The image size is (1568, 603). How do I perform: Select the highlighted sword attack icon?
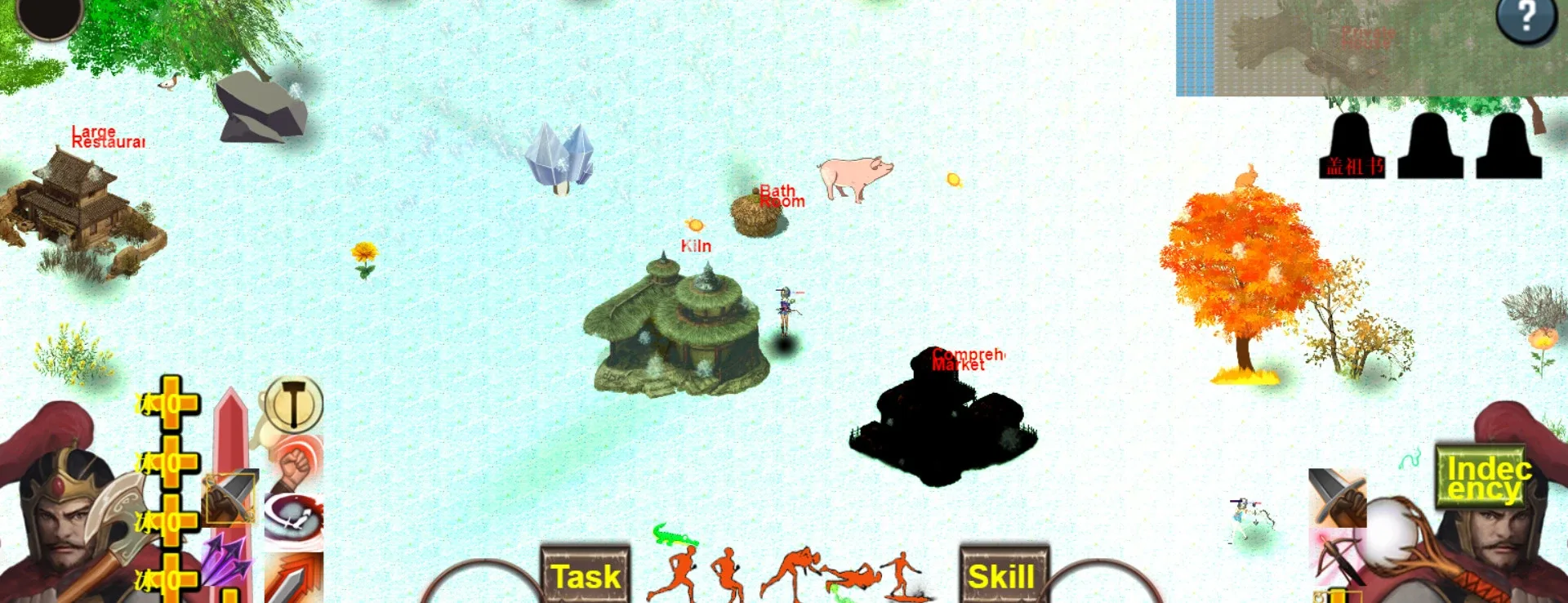(x=230, y=497)
